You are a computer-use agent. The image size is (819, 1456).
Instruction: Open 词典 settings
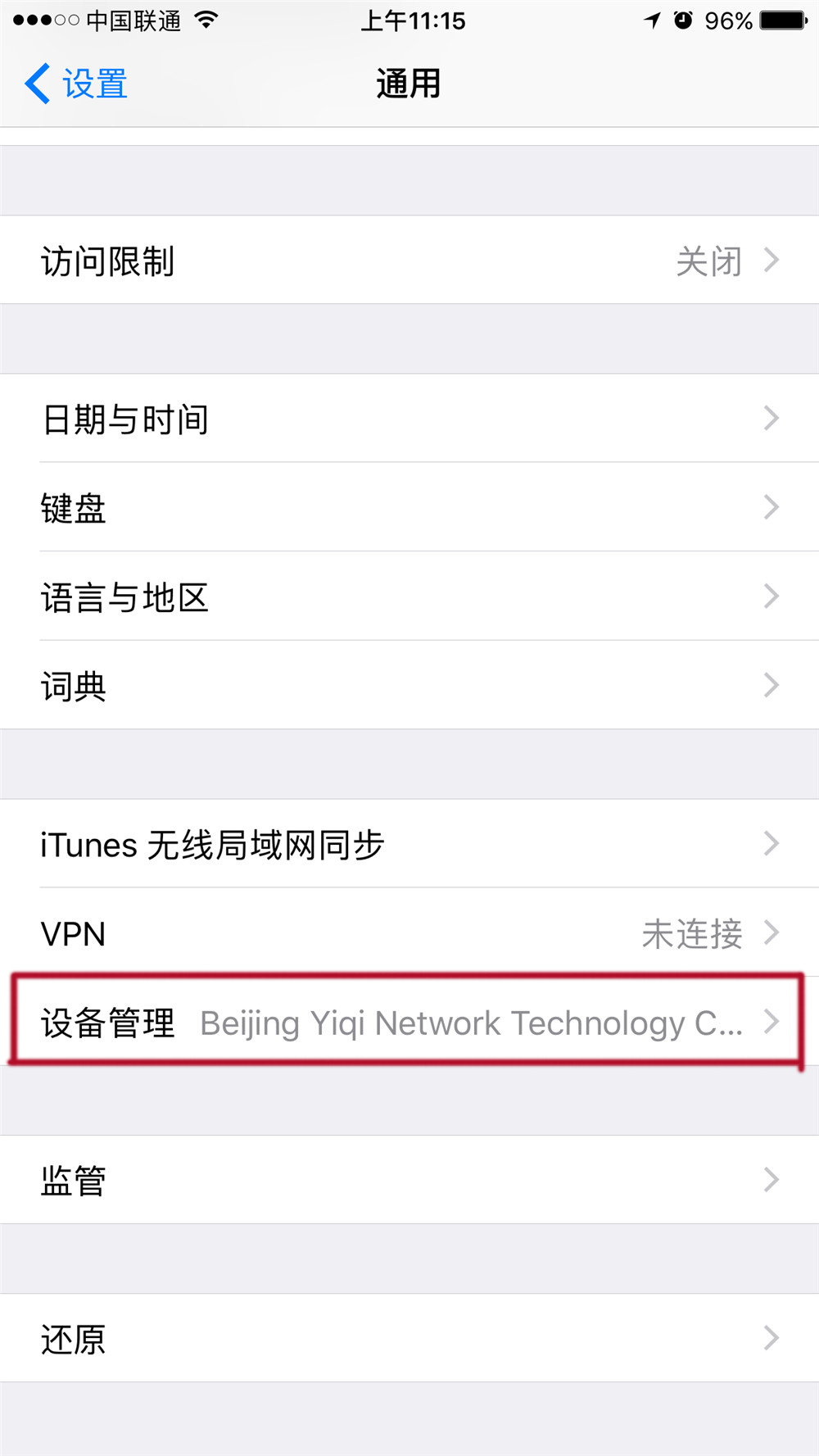pos(409,685)
